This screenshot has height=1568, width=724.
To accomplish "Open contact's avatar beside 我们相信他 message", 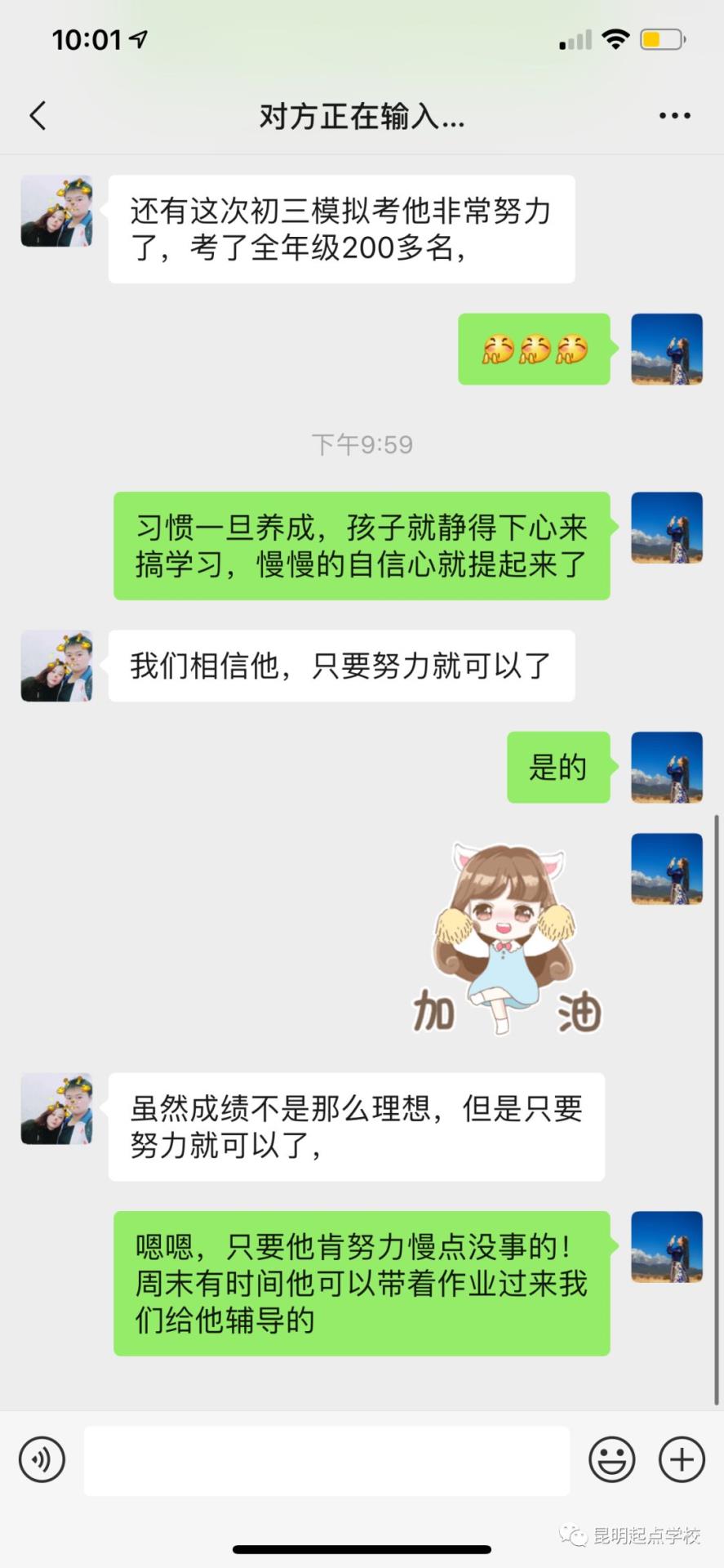I will pos(56,666).
